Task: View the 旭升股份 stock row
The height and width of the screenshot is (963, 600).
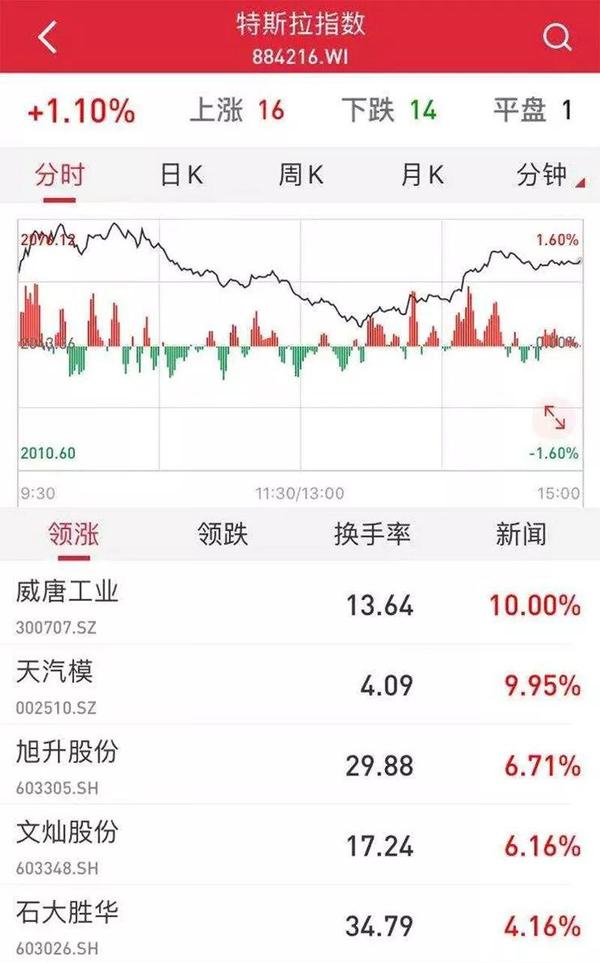Action: tap(300, 766)
